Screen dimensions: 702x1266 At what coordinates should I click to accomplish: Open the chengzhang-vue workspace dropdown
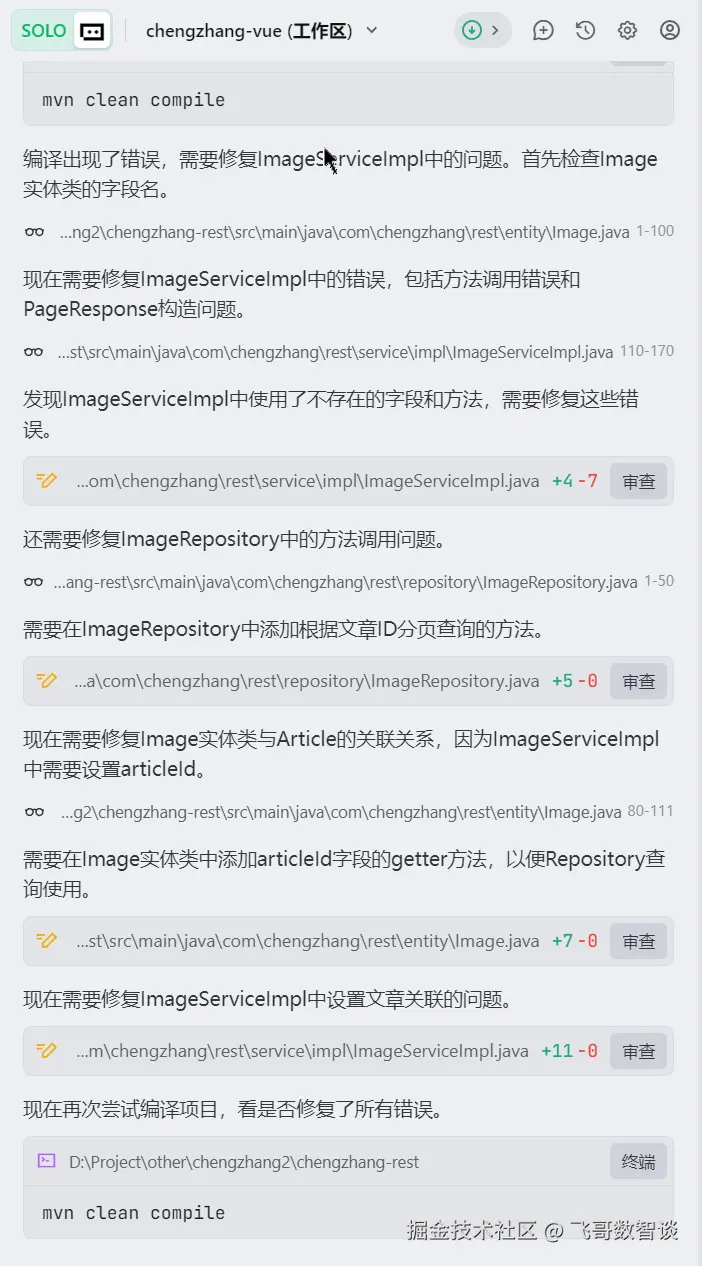tap(262, 31)
